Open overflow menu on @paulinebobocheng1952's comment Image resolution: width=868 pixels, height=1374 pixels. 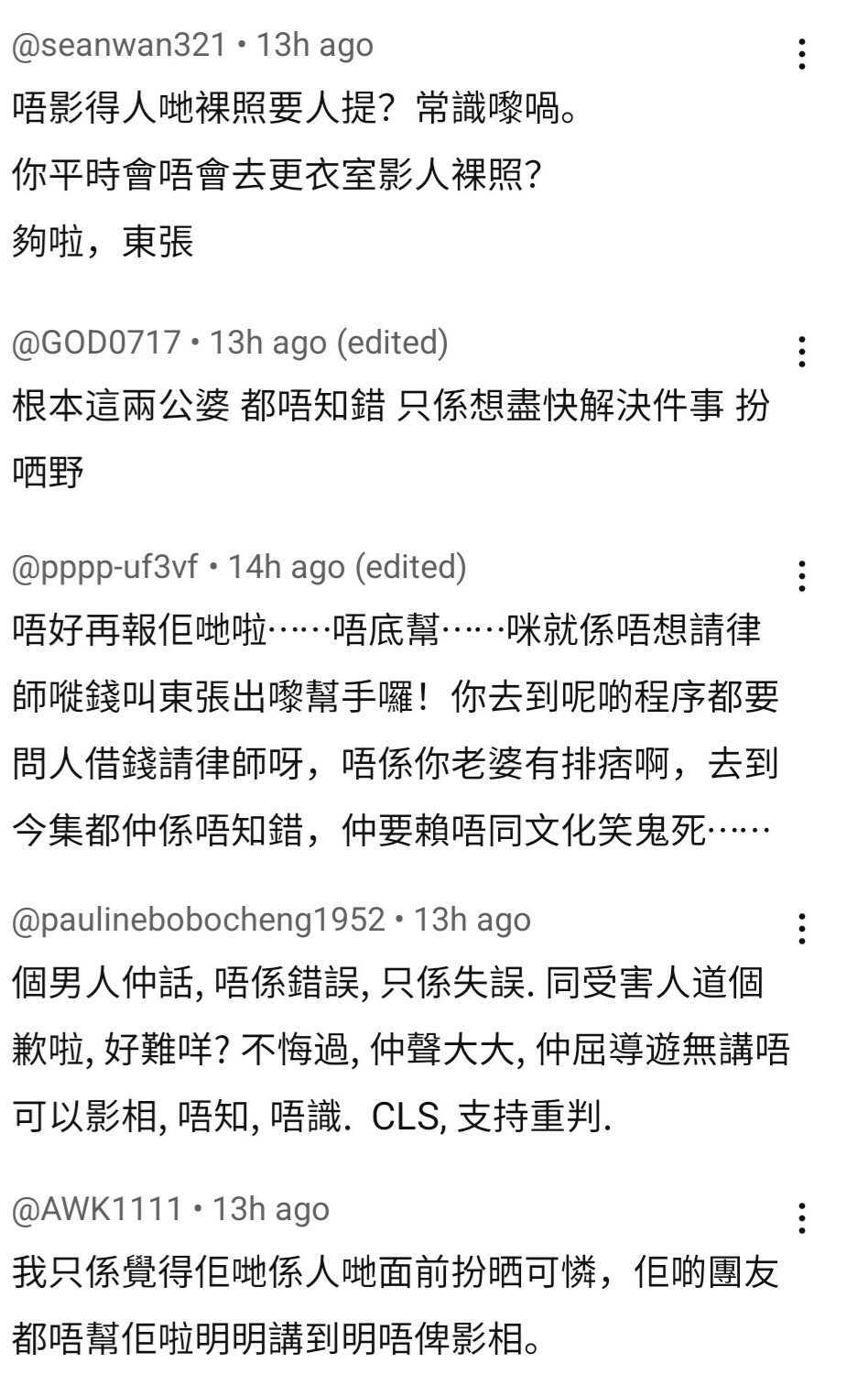[802, 929]
